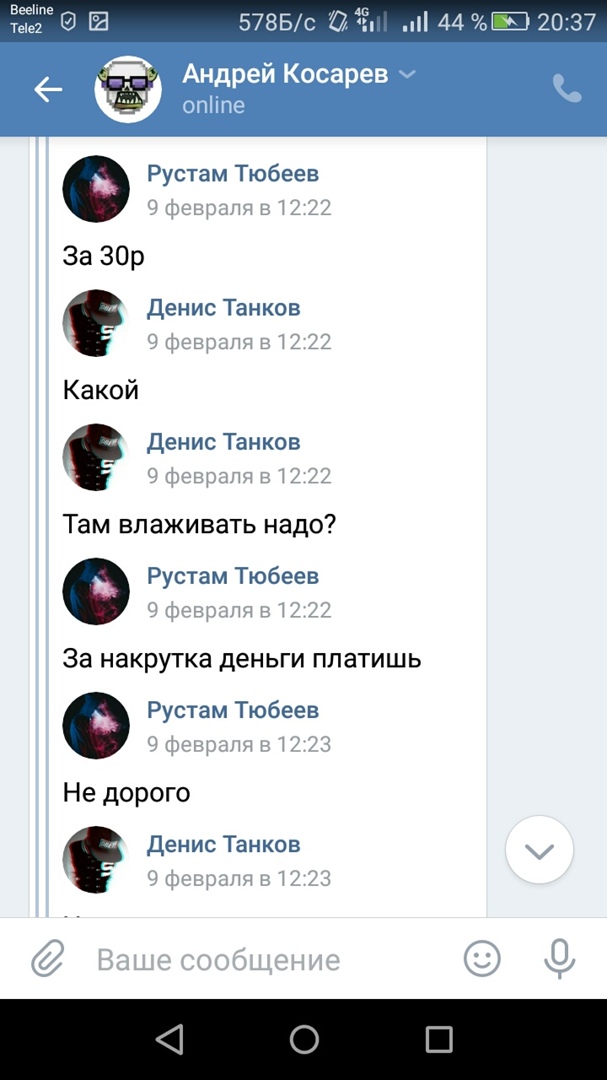Open the Android home screen
The image size is (607, 1080).
pos(304,1040)
